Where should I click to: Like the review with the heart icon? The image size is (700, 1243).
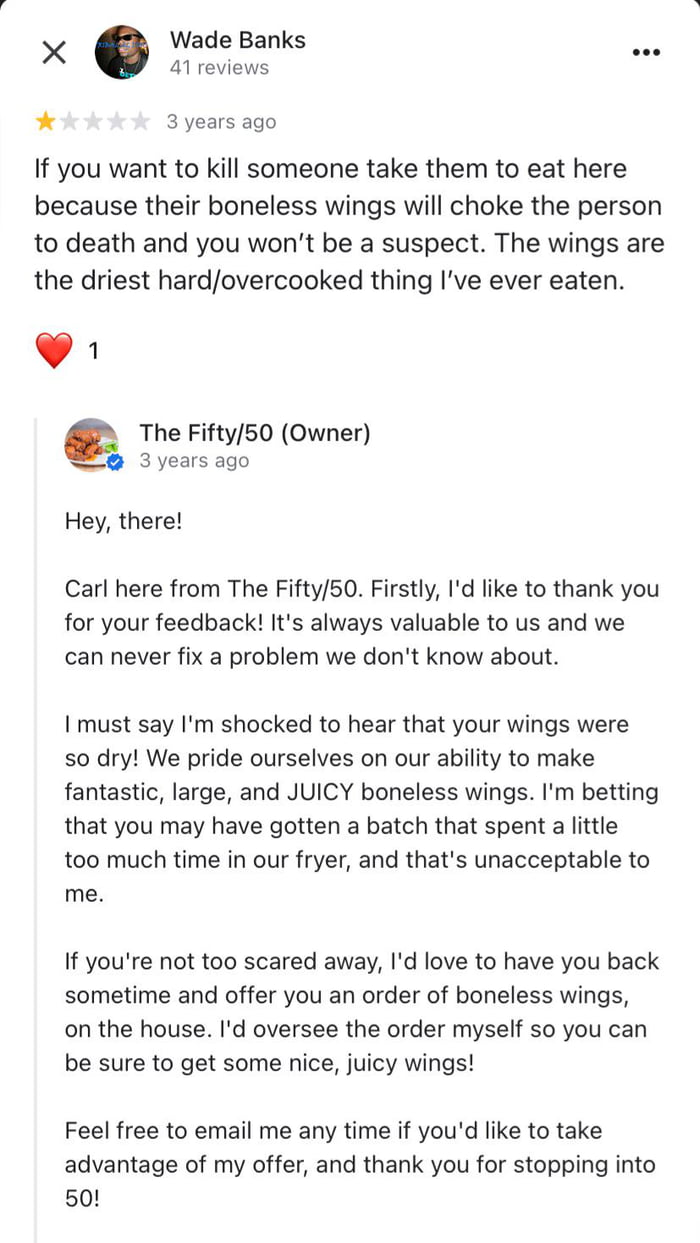pos(54,350)
